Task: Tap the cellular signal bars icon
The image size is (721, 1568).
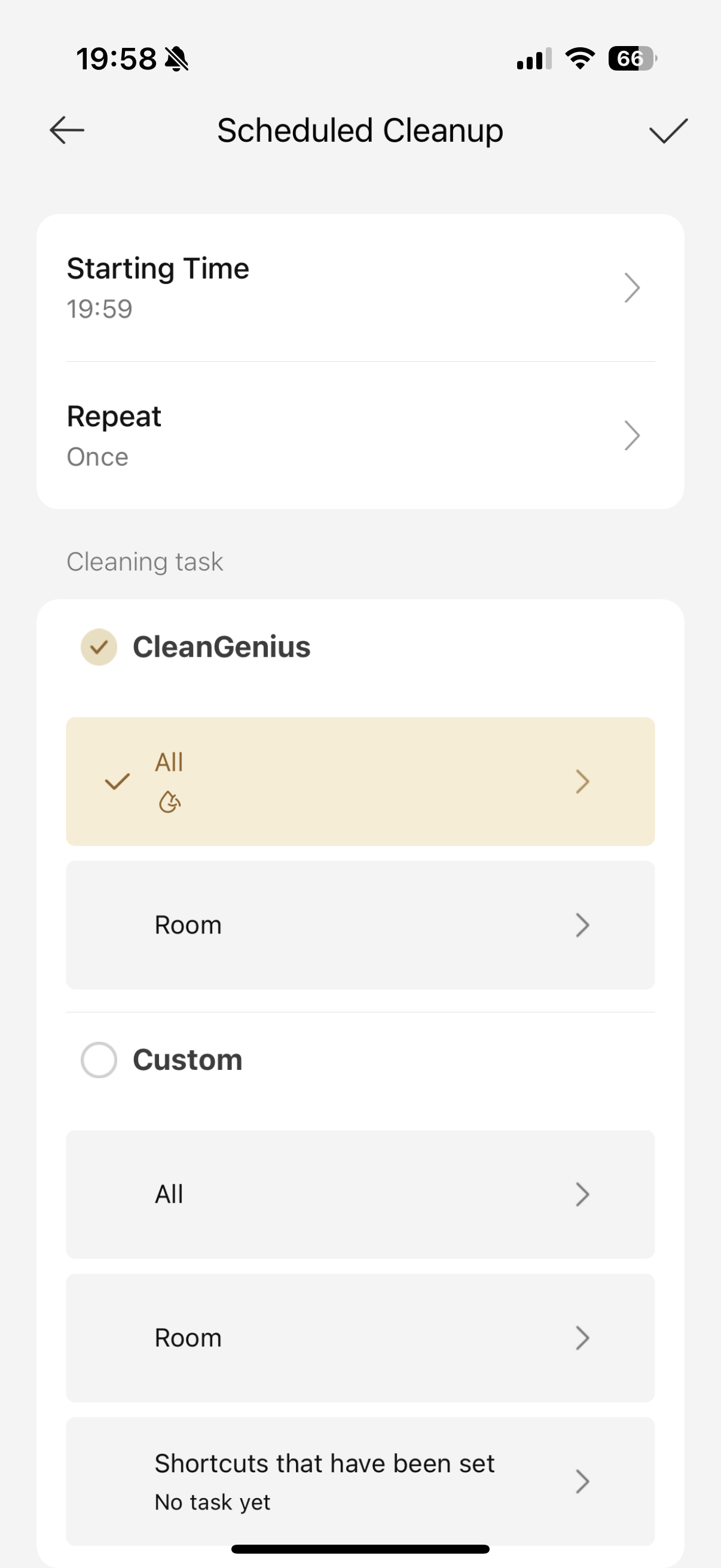Action: coord(531,59)
